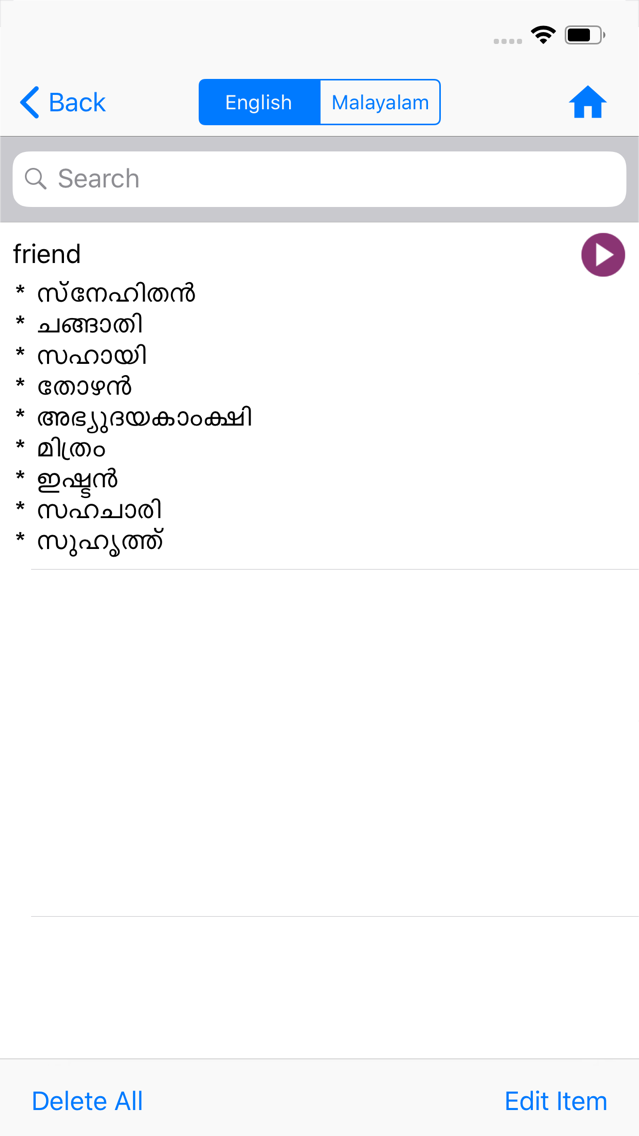
Task: Play pronunciation of friend
Action: pos(603,255)
